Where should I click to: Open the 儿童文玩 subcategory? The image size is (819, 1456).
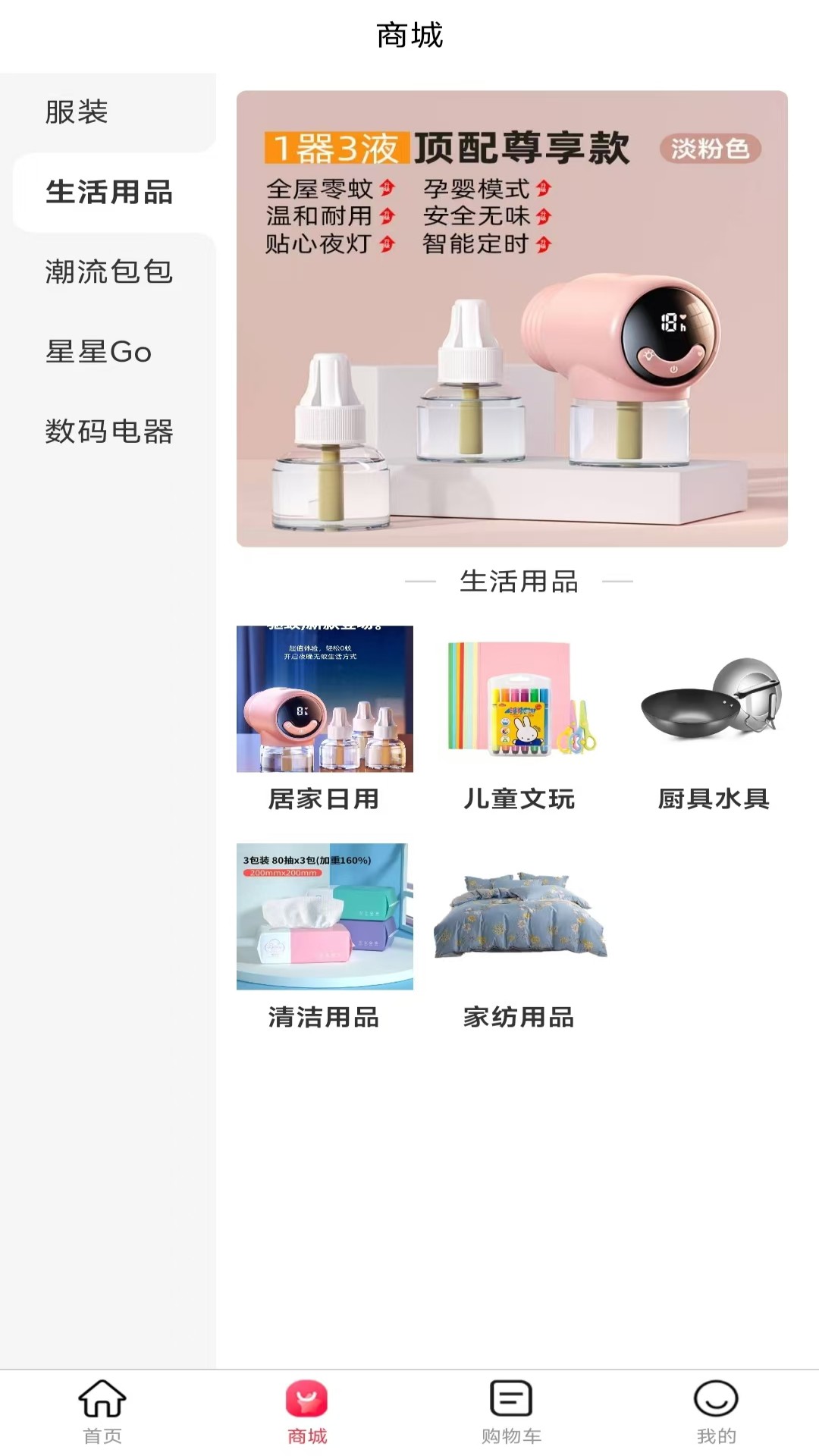pos(519,717)
